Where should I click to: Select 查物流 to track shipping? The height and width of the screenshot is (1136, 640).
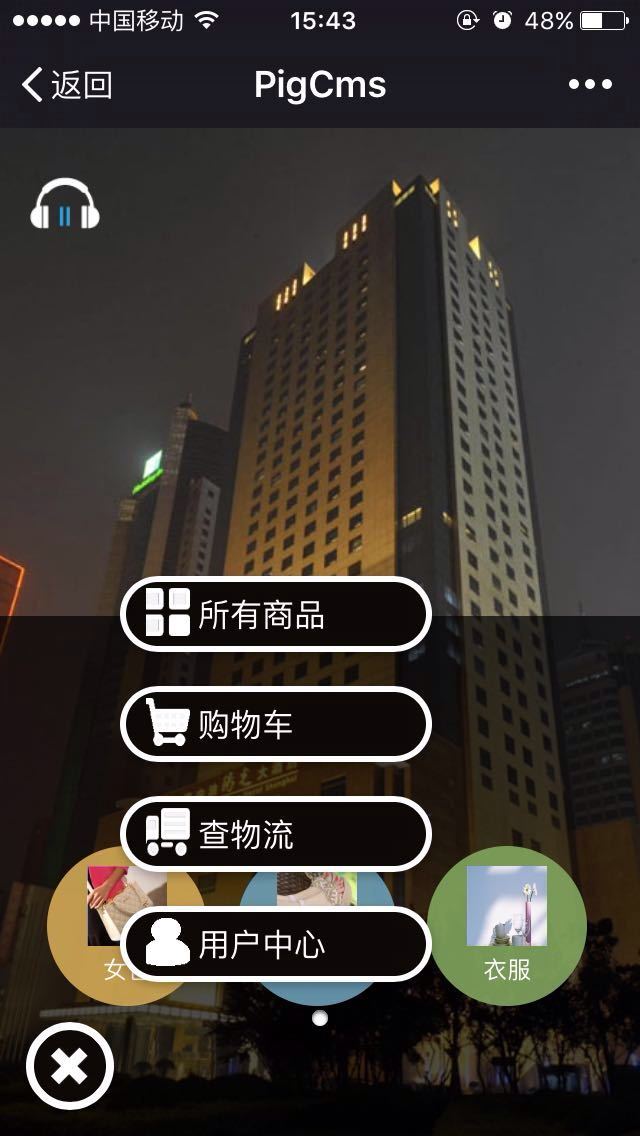pyautogui.click(x=275, y=834)
